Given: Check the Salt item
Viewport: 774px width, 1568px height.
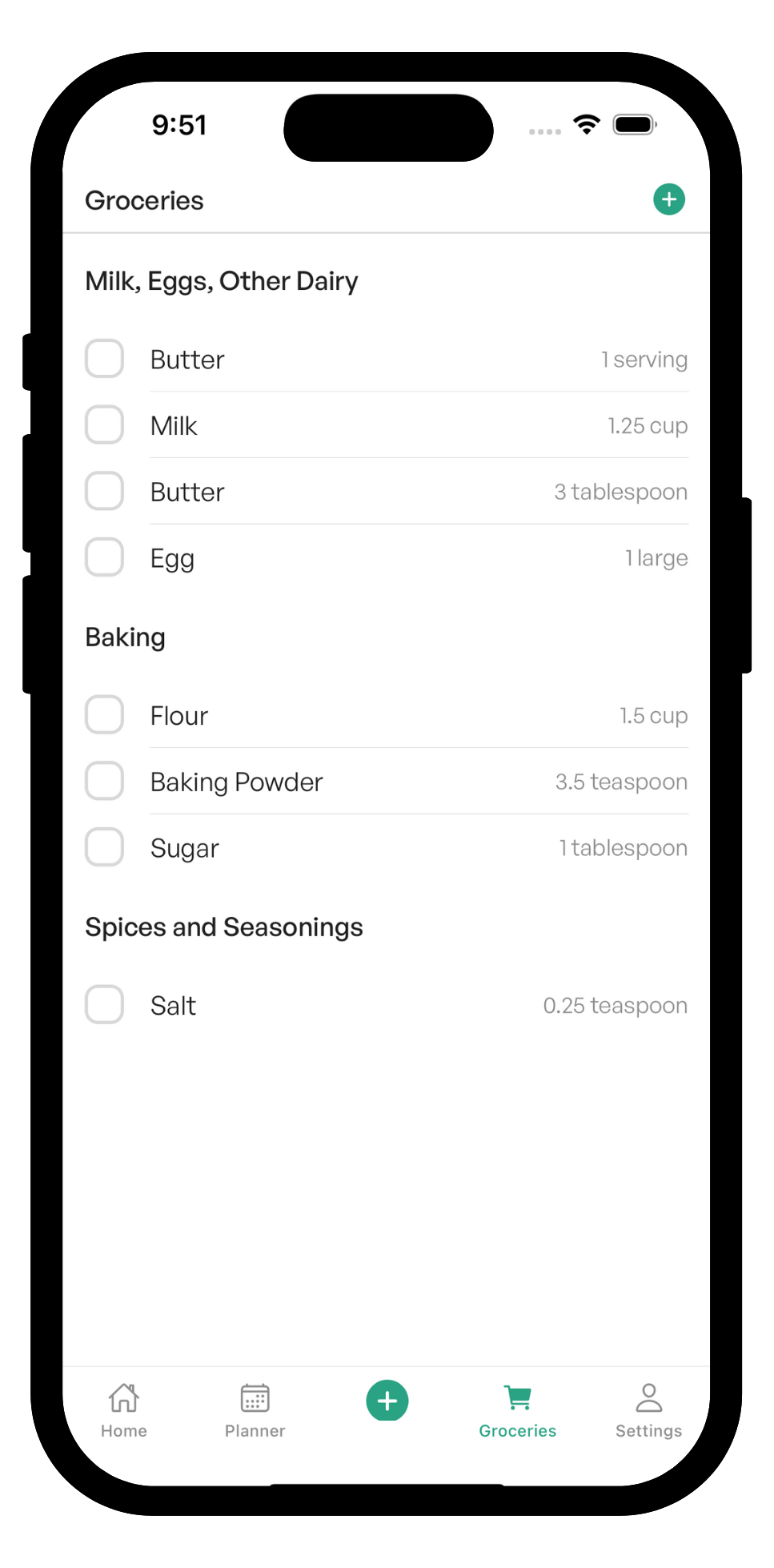Looking at the screenshot, I should (105, 1005).
